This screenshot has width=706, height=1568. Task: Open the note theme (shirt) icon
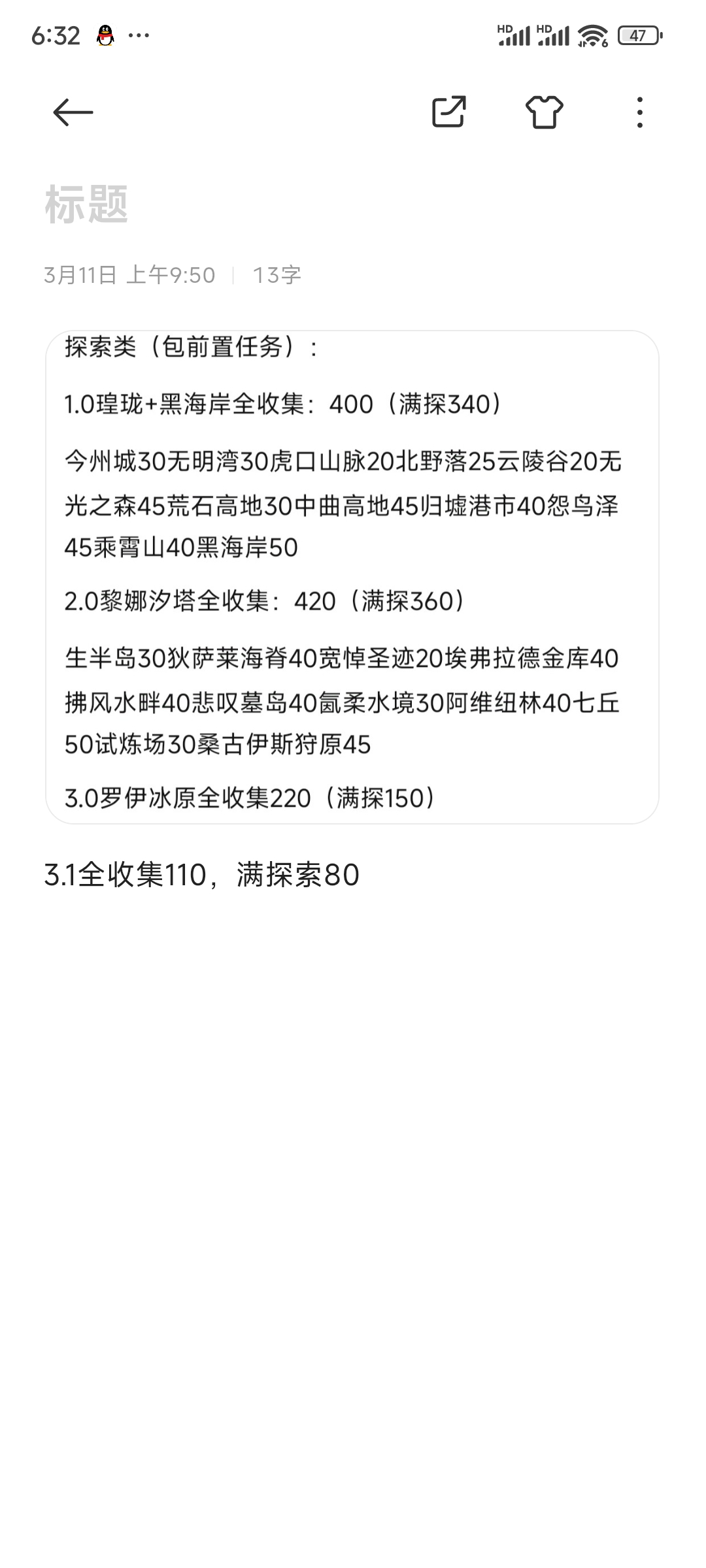coord(544,112)
